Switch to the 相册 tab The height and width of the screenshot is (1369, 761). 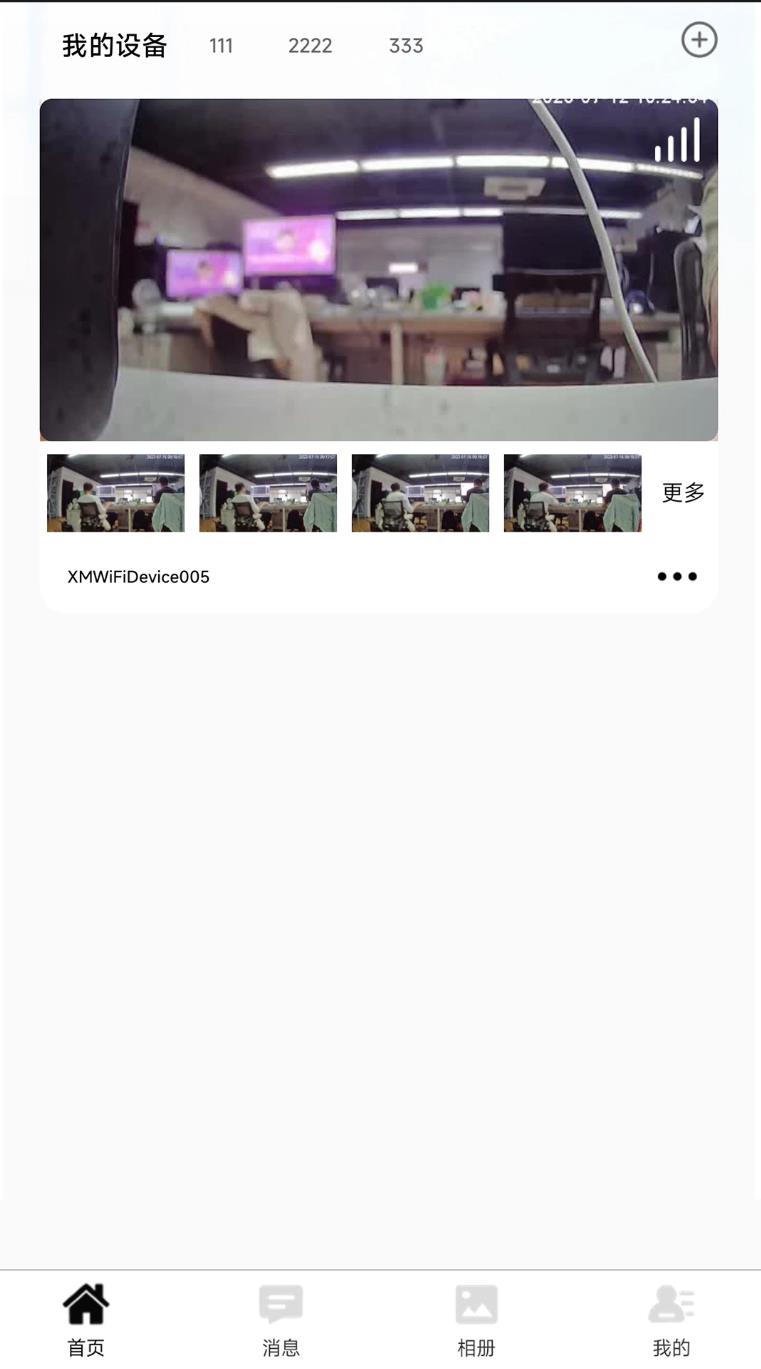point(476,1321)
